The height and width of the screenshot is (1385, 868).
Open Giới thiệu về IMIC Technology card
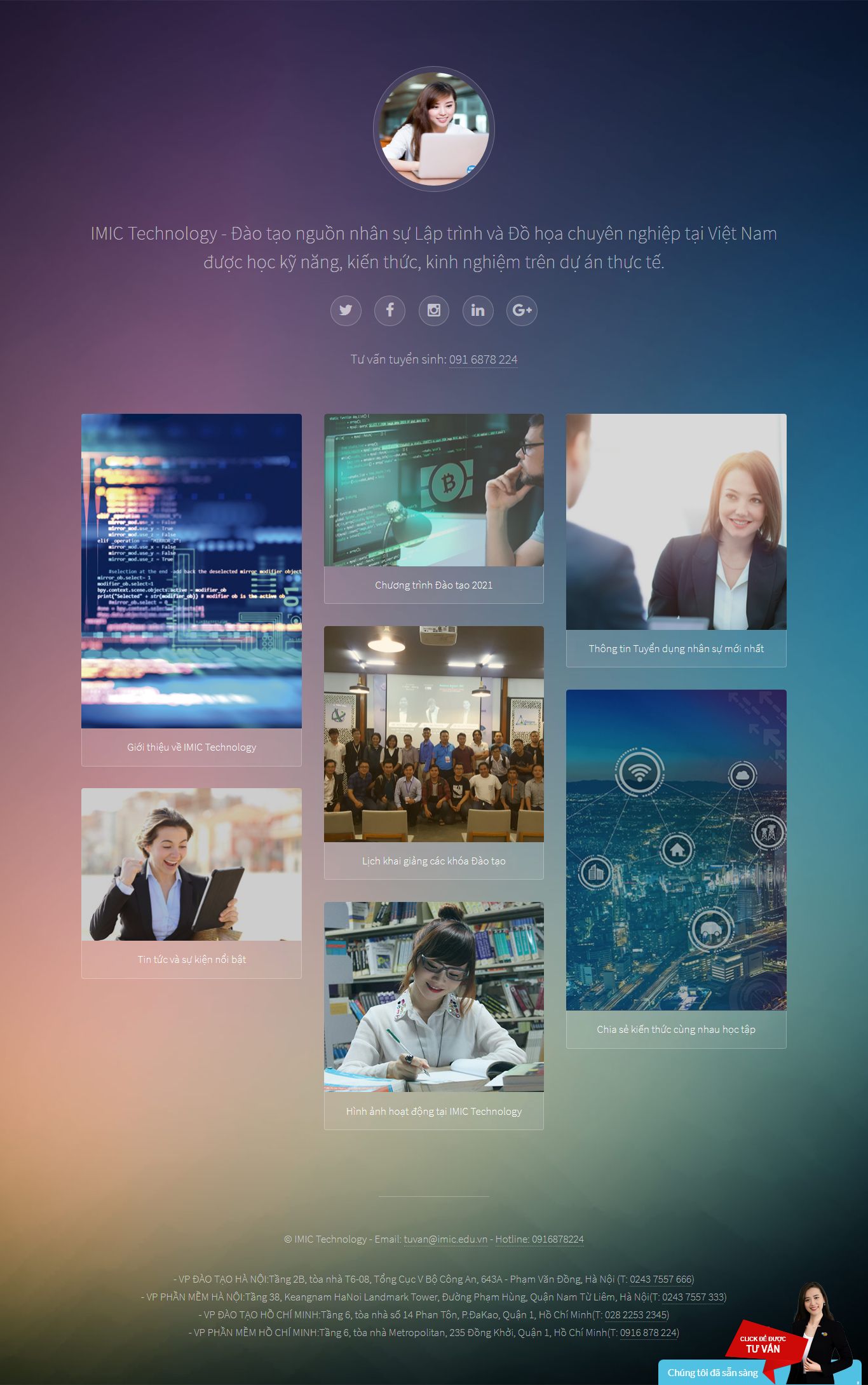pyautogui.click(x=191, y=747)
